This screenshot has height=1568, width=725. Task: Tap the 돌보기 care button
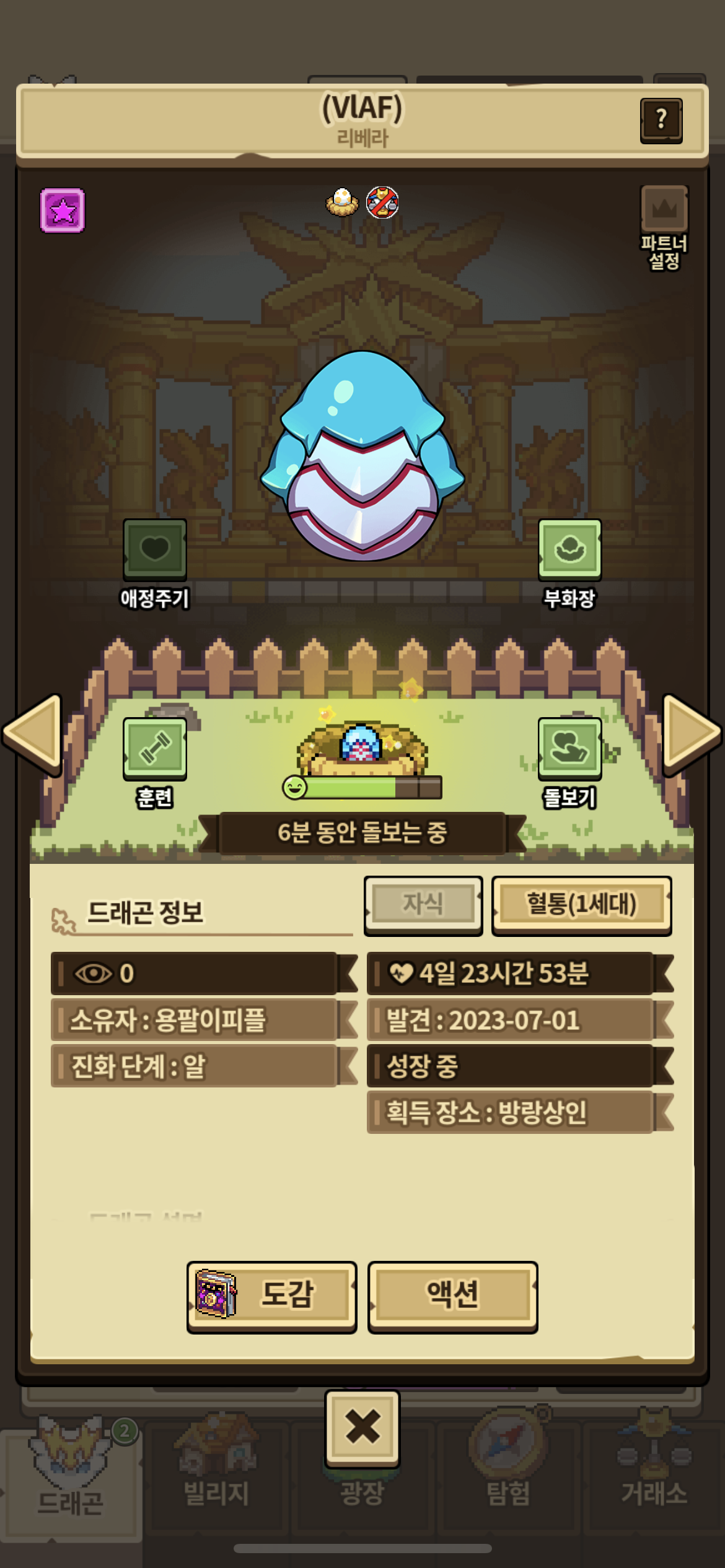[x=569, y=748]
